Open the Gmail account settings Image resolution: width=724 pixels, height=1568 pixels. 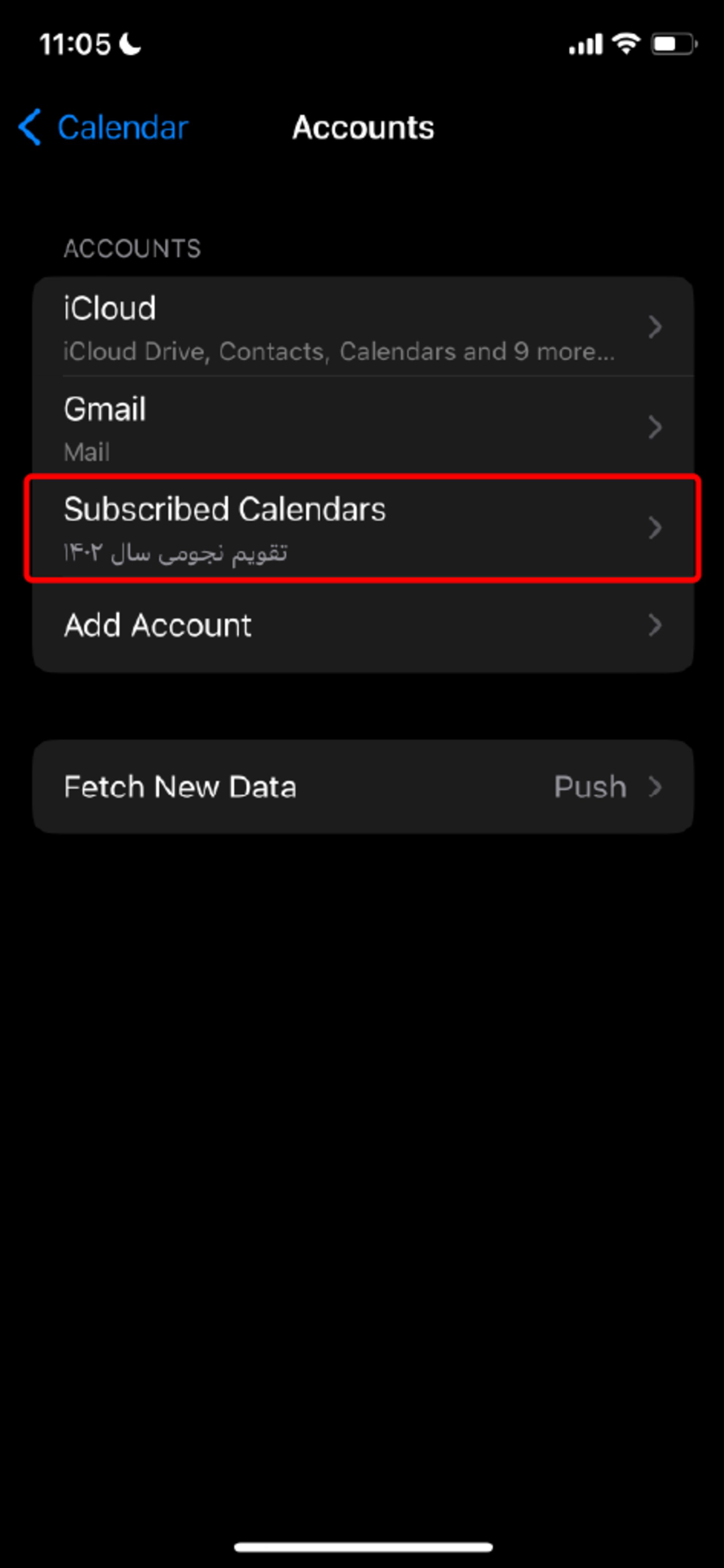coord(363,427)
